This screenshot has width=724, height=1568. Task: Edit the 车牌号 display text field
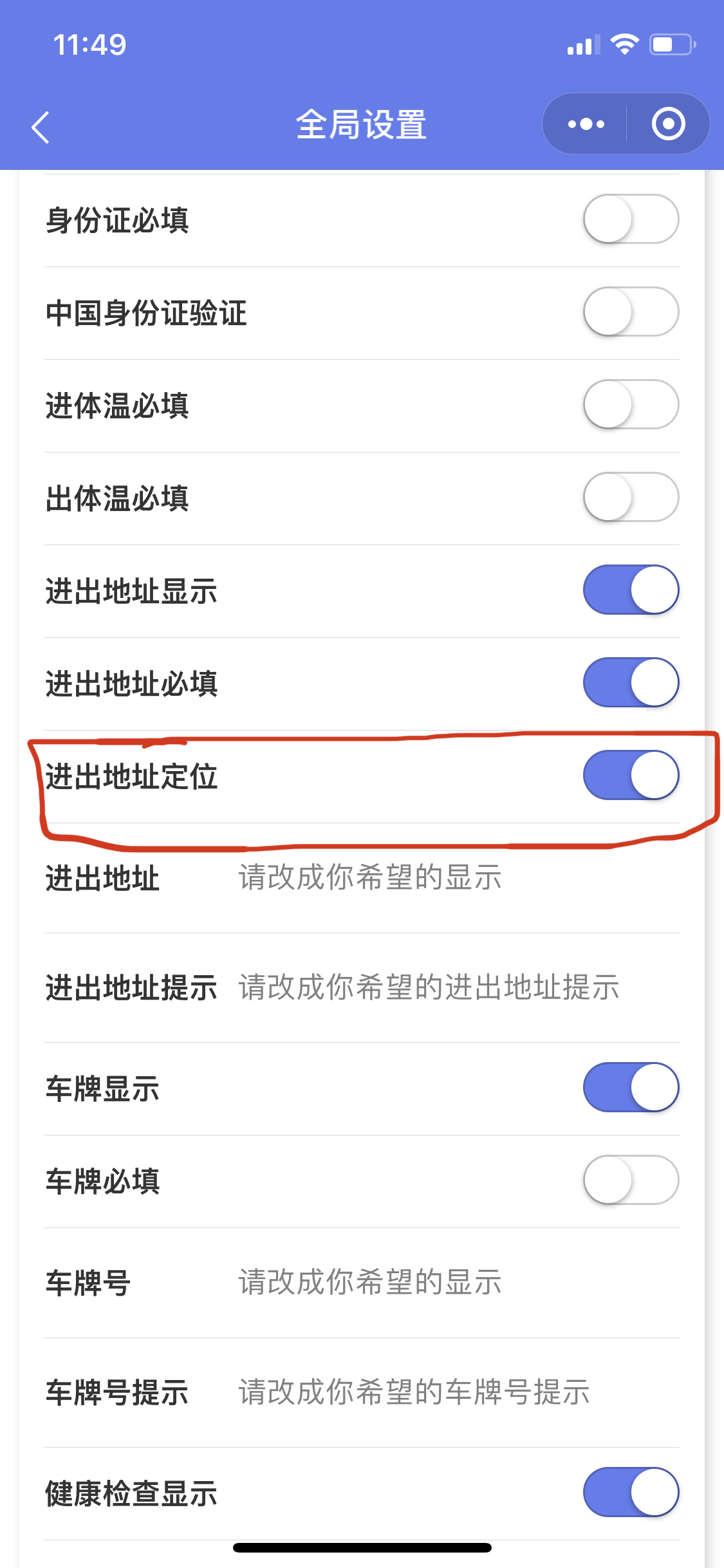pos(458,1282)
